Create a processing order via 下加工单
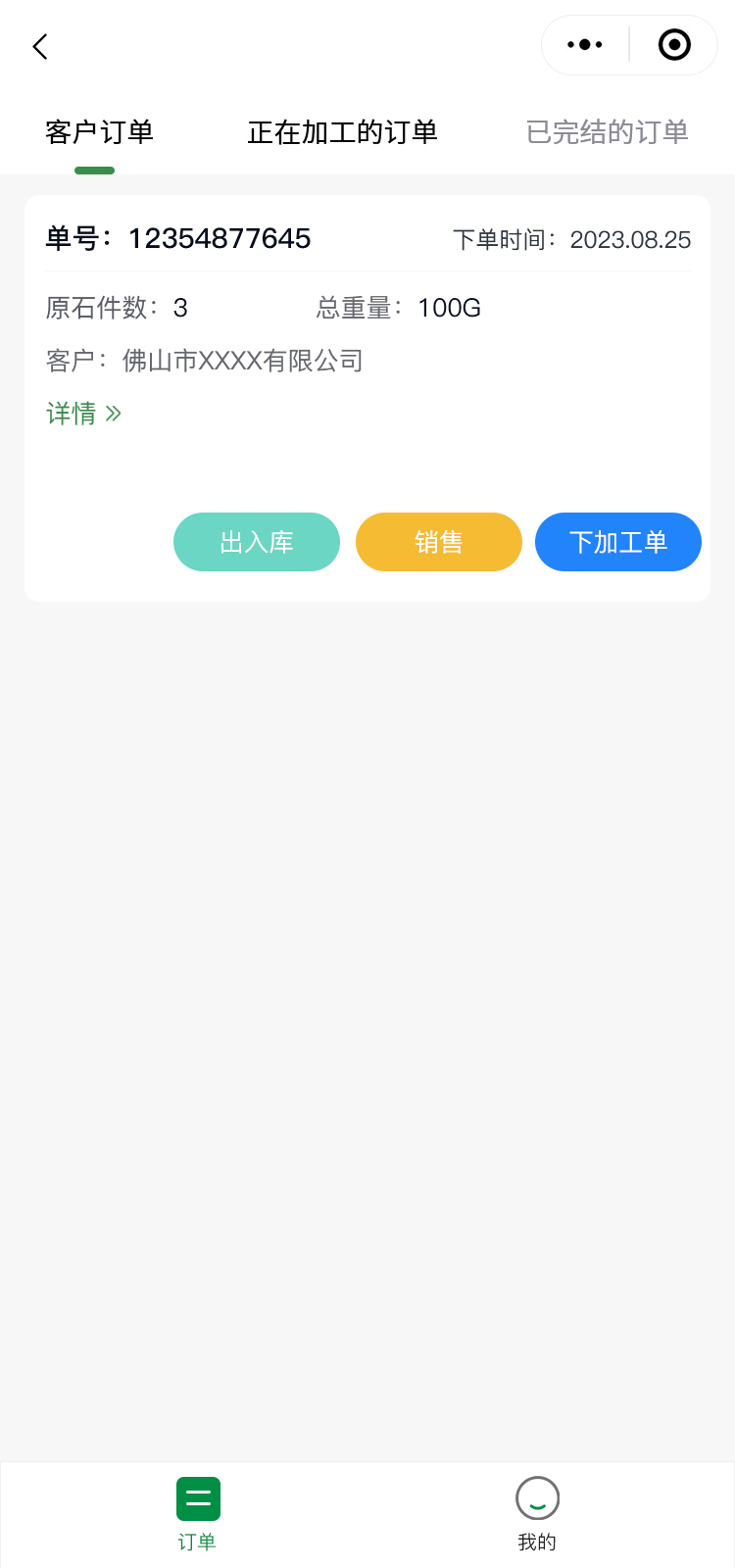The height and width of the screenshot is (1568, 735). (618, 542)
